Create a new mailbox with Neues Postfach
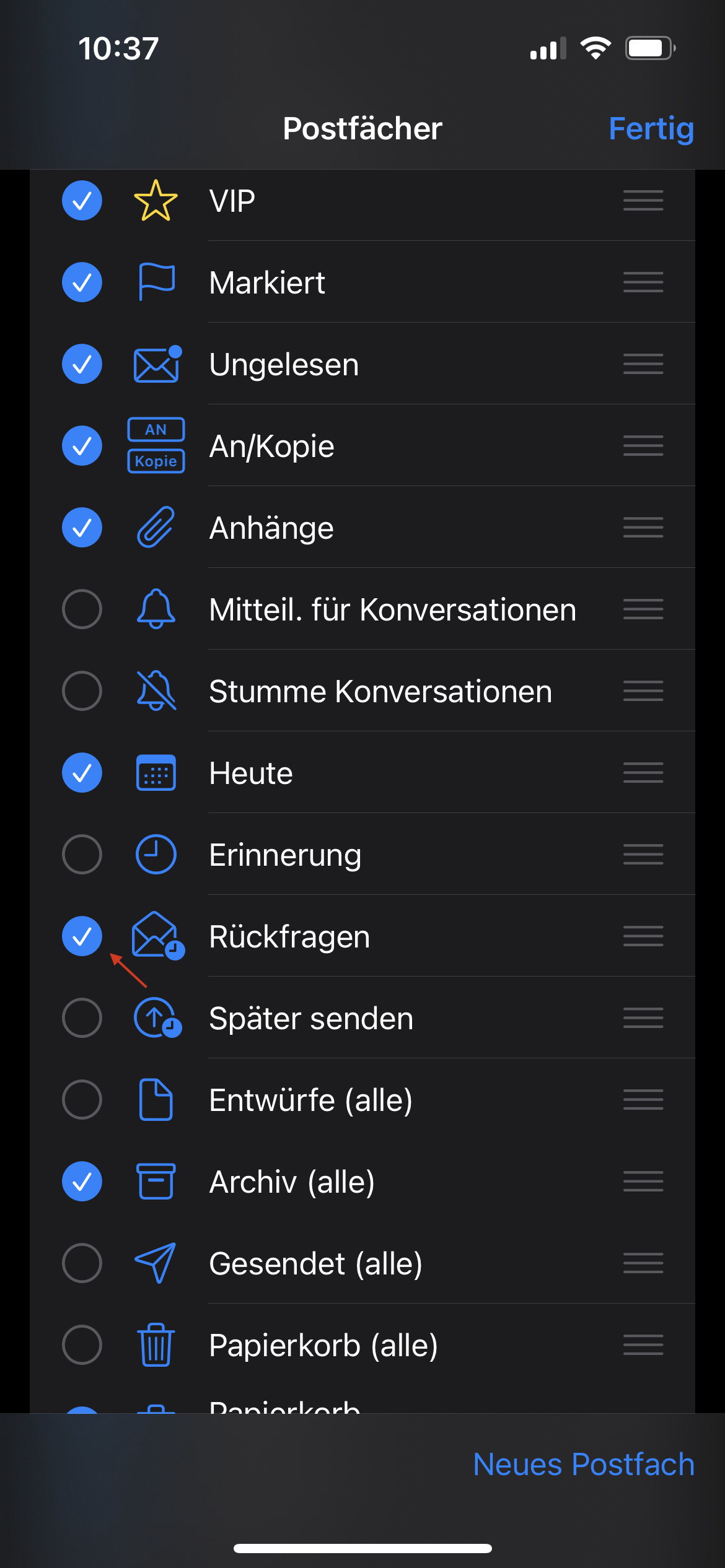This screenshot has width=725, height=1568. [583, 1465]
